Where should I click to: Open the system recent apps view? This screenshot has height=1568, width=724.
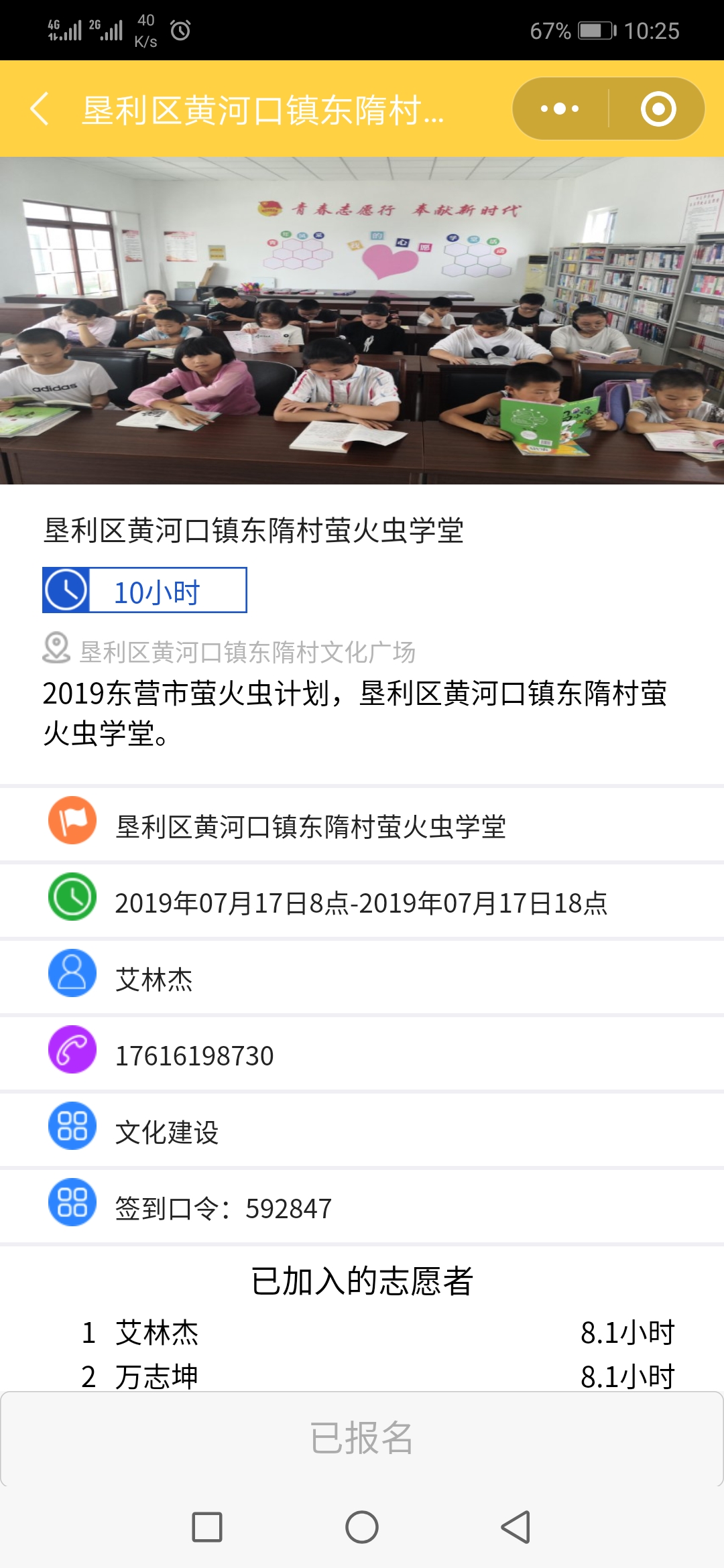tap(207, 1528)
